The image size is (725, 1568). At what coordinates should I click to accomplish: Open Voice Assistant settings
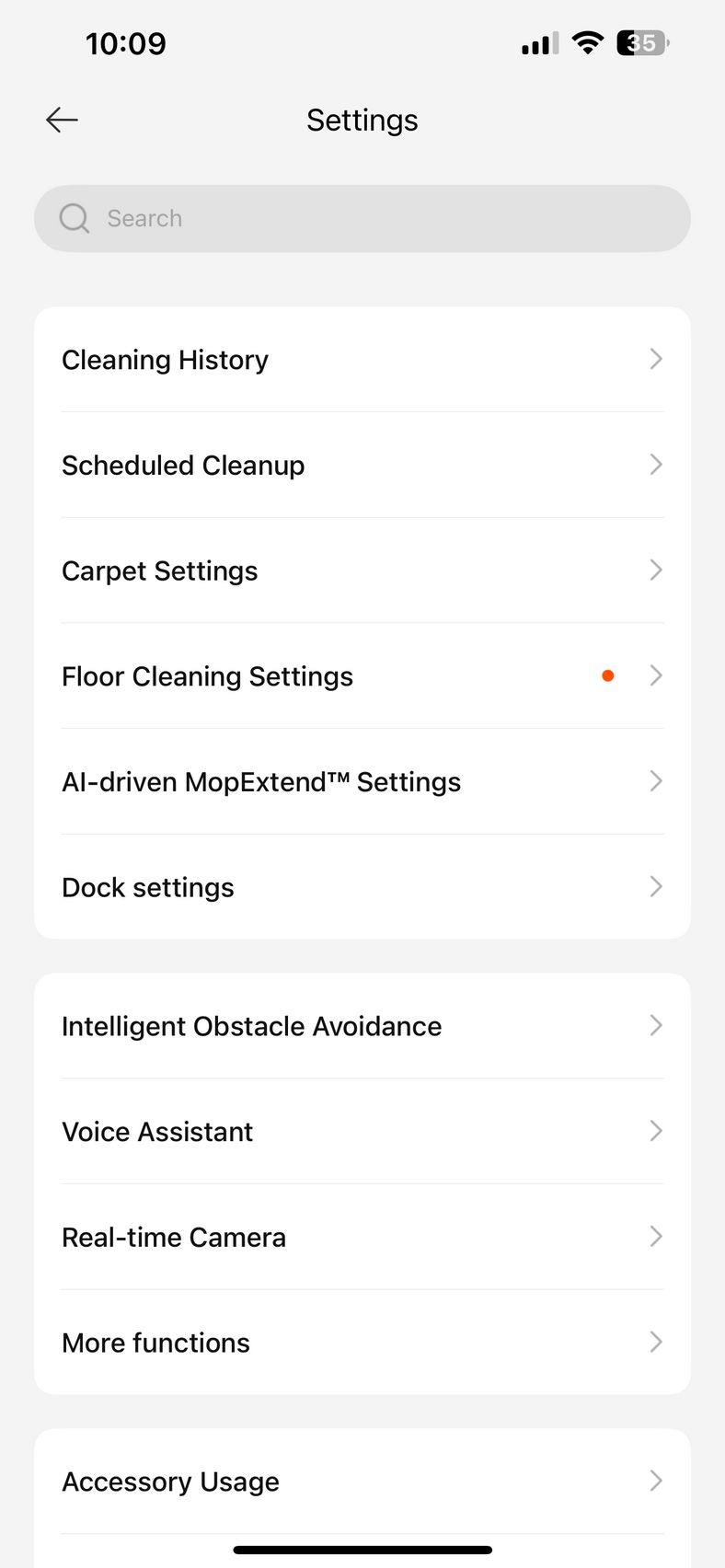[362, 1132]
